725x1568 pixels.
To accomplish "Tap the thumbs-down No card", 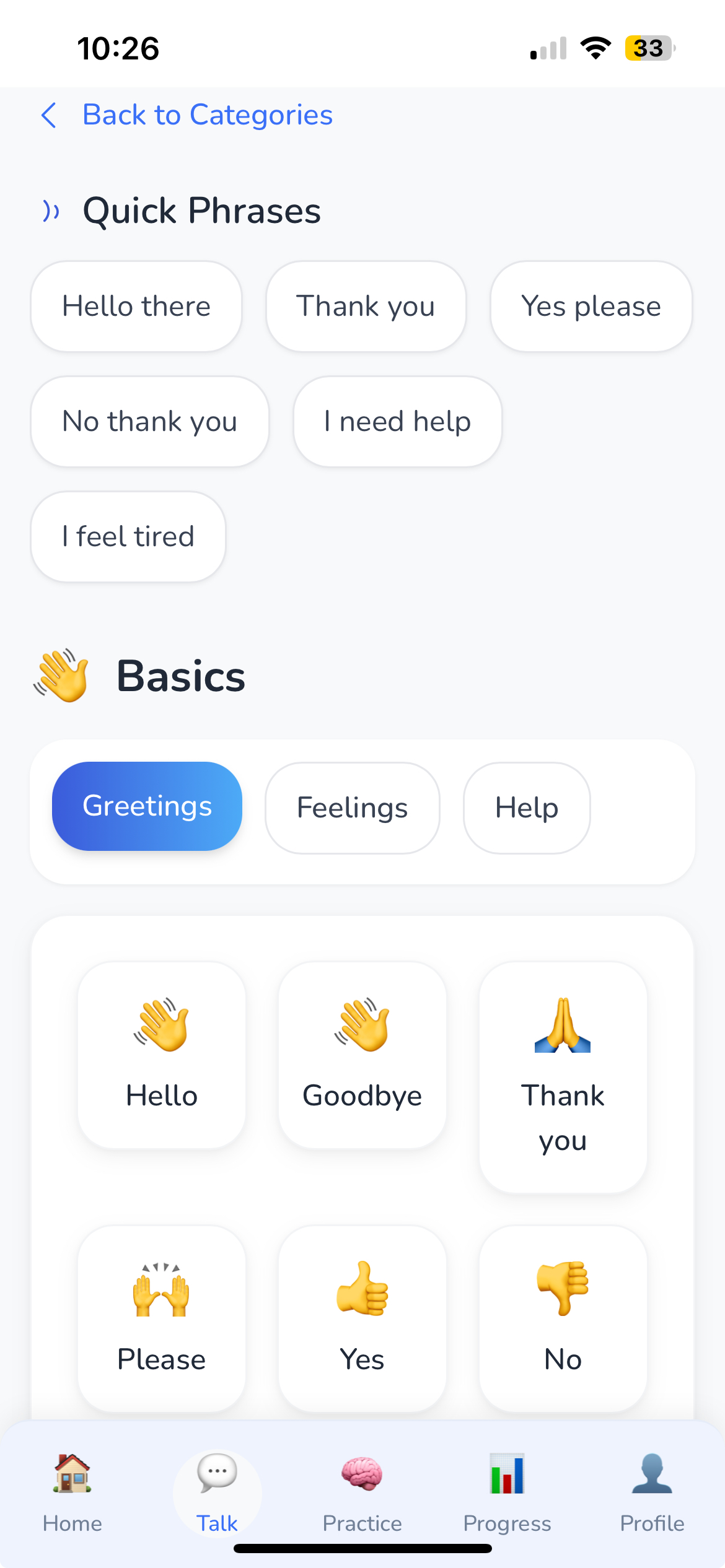I will [x=563, y=1318].
